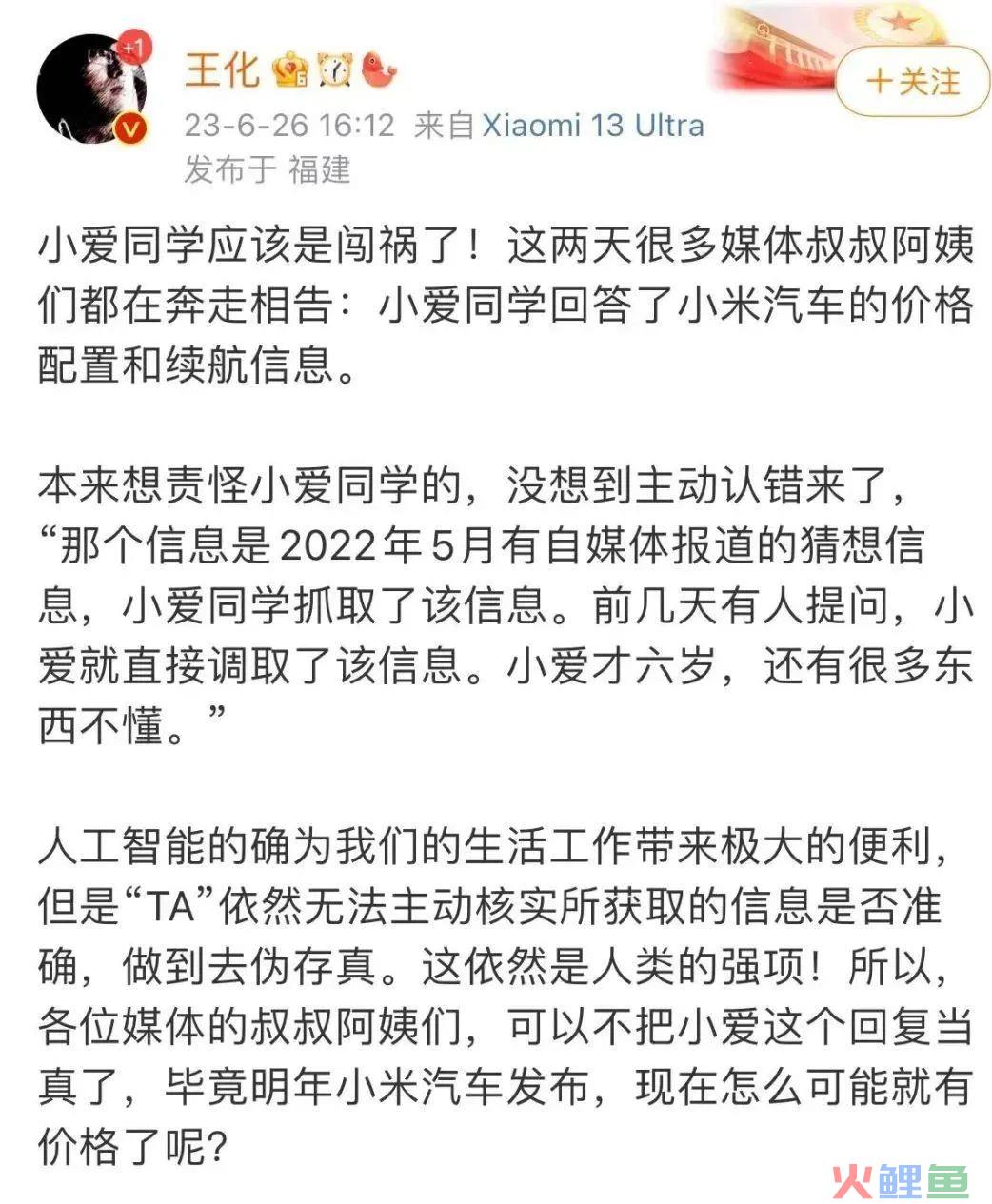This screenshot has width=992, height=1204.
Task: Open 王化's profile avatar
Action: click(x=92, y=89)
